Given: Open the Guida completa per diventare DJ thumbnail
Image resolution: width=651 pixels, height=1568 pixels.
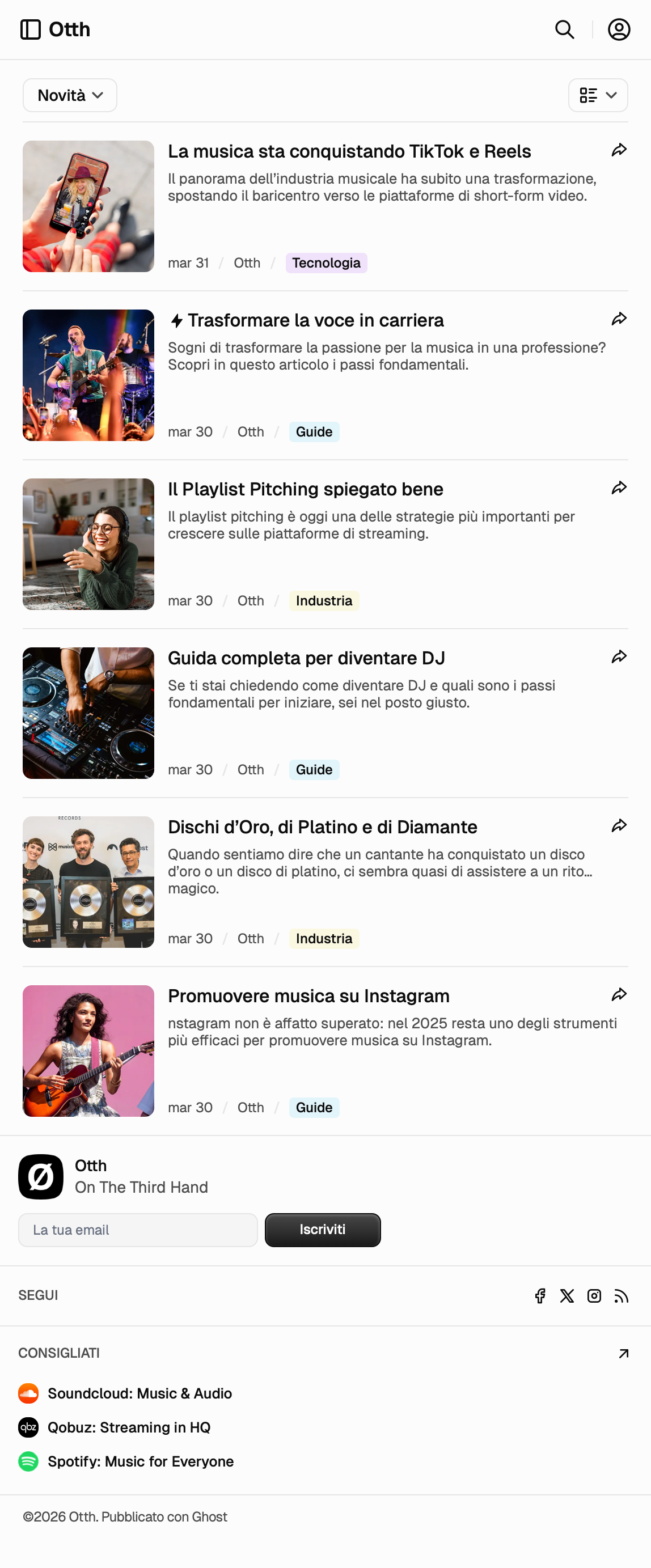Looking at the screenshot, I should [88, 713].
